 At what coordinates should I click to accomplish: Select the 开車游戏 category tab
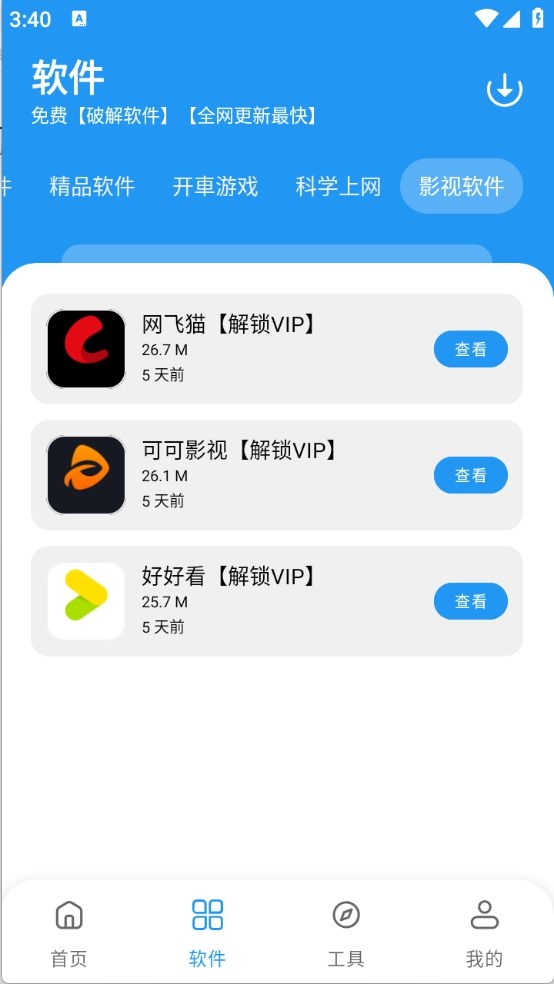coord(215,186)
